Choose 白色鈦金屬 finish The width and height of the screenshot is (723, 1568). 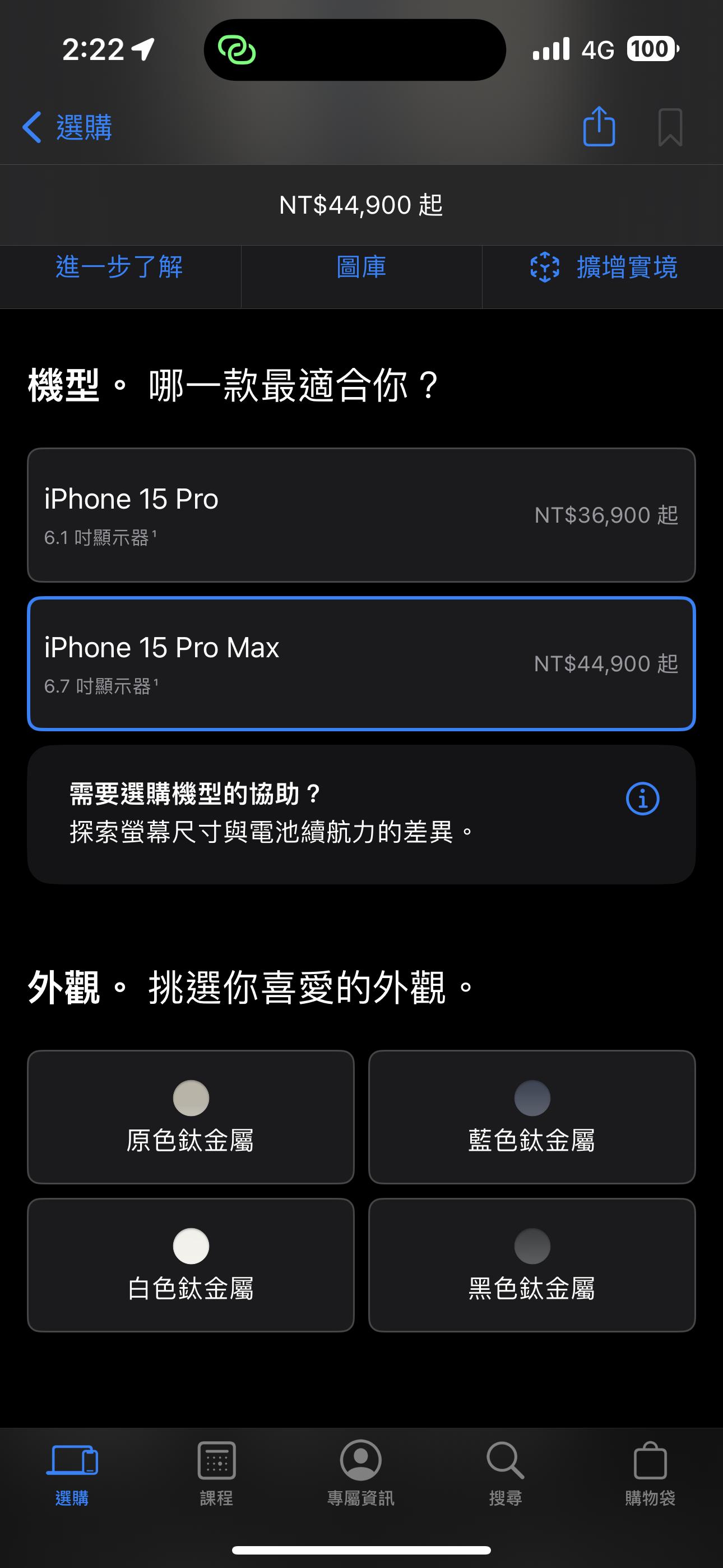click(191, 1265)
